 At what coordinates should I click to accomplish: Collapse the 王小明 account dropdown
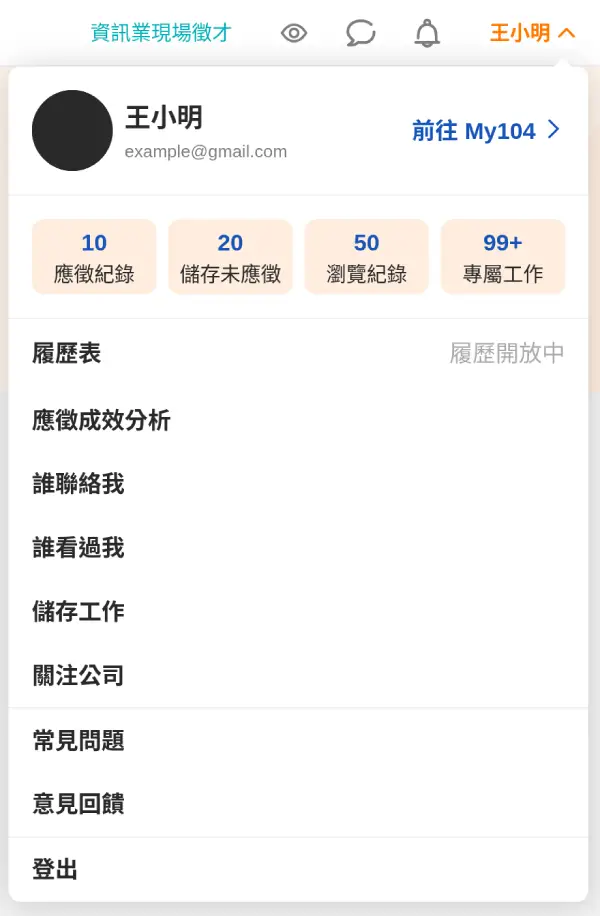[x=532, y=33]
